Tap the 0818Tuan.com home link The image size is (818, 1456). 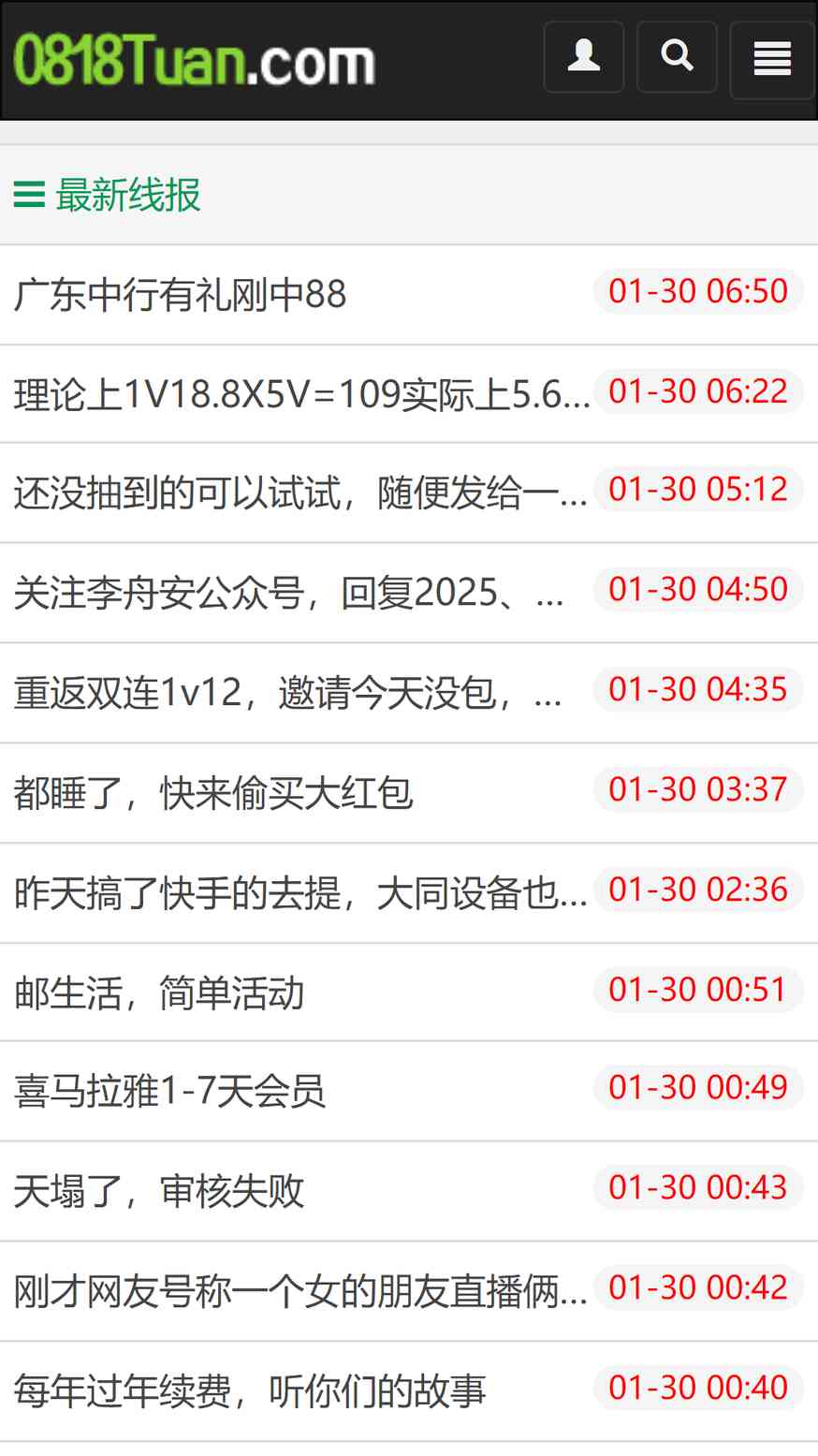(195, 61)
